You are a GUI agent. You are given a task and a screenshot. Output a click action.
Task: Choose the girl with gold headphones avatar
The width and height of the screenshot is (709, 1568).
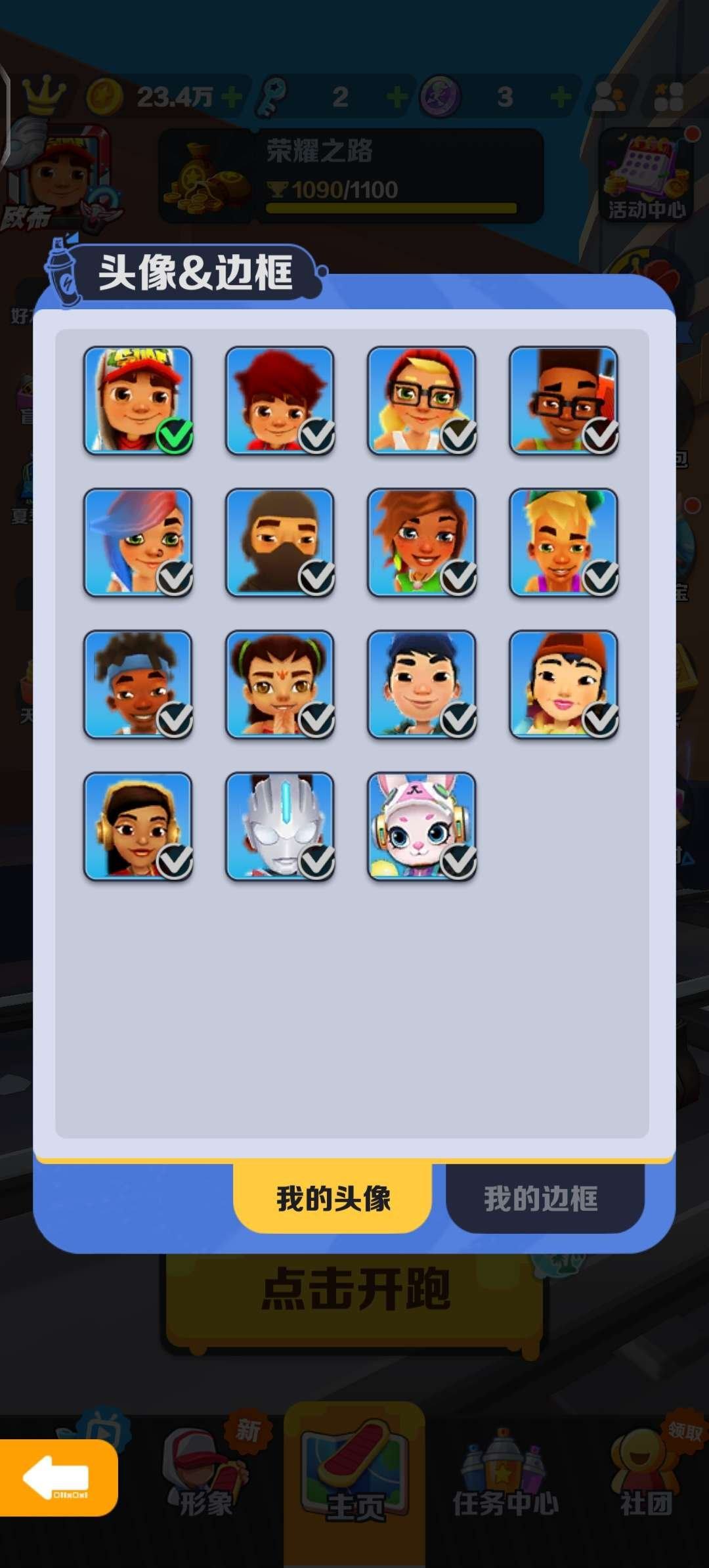point(138,826)
